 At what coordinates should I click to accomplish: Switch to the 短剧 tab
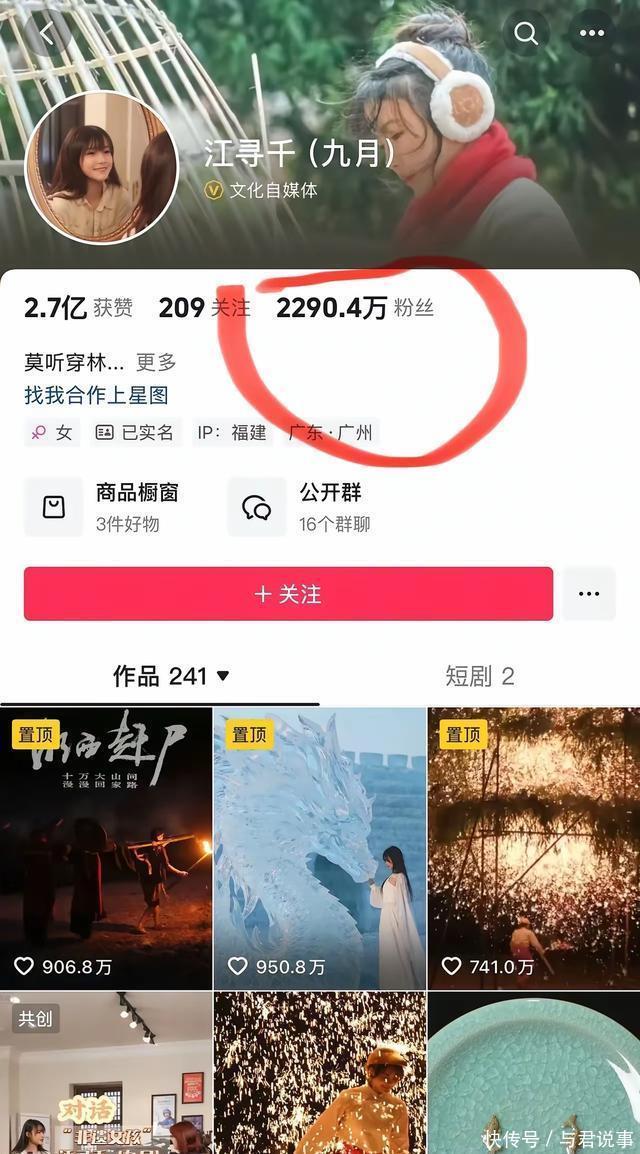click(479, 676)
